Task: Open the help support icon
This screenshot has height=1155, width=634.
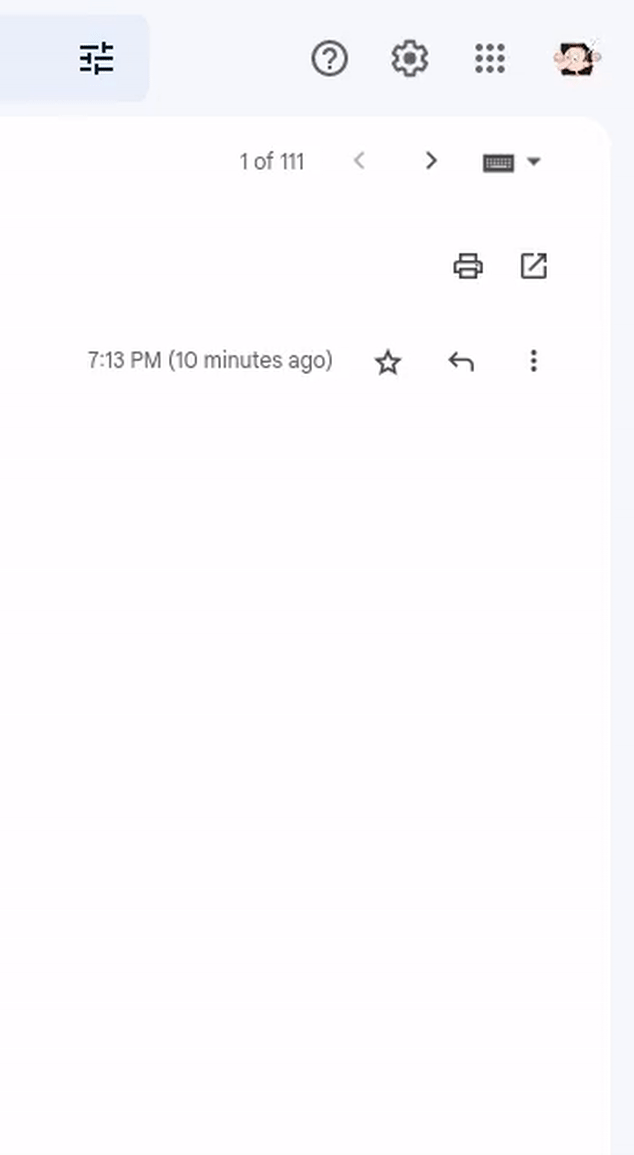Action: coord(329,58)
